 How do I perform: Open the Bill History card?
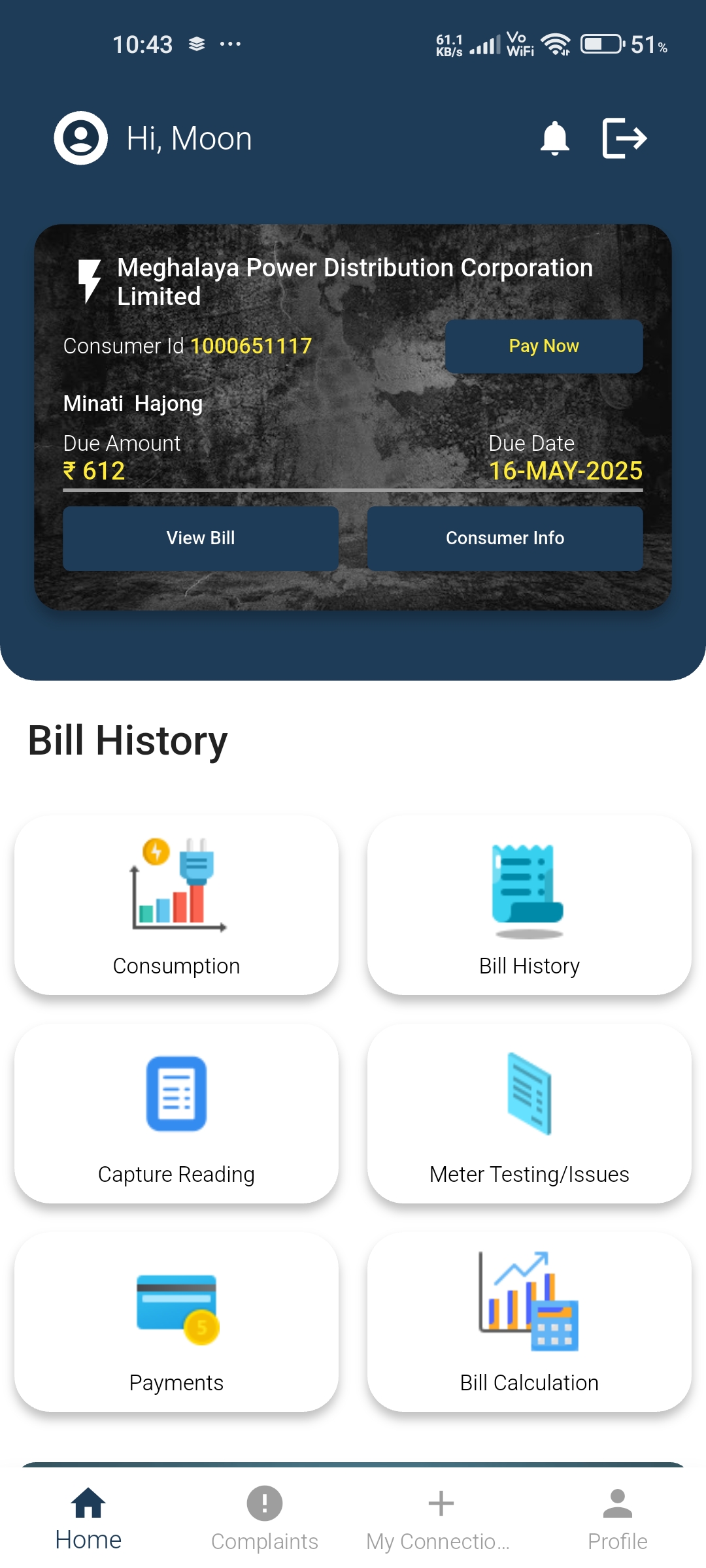point(529,906)
